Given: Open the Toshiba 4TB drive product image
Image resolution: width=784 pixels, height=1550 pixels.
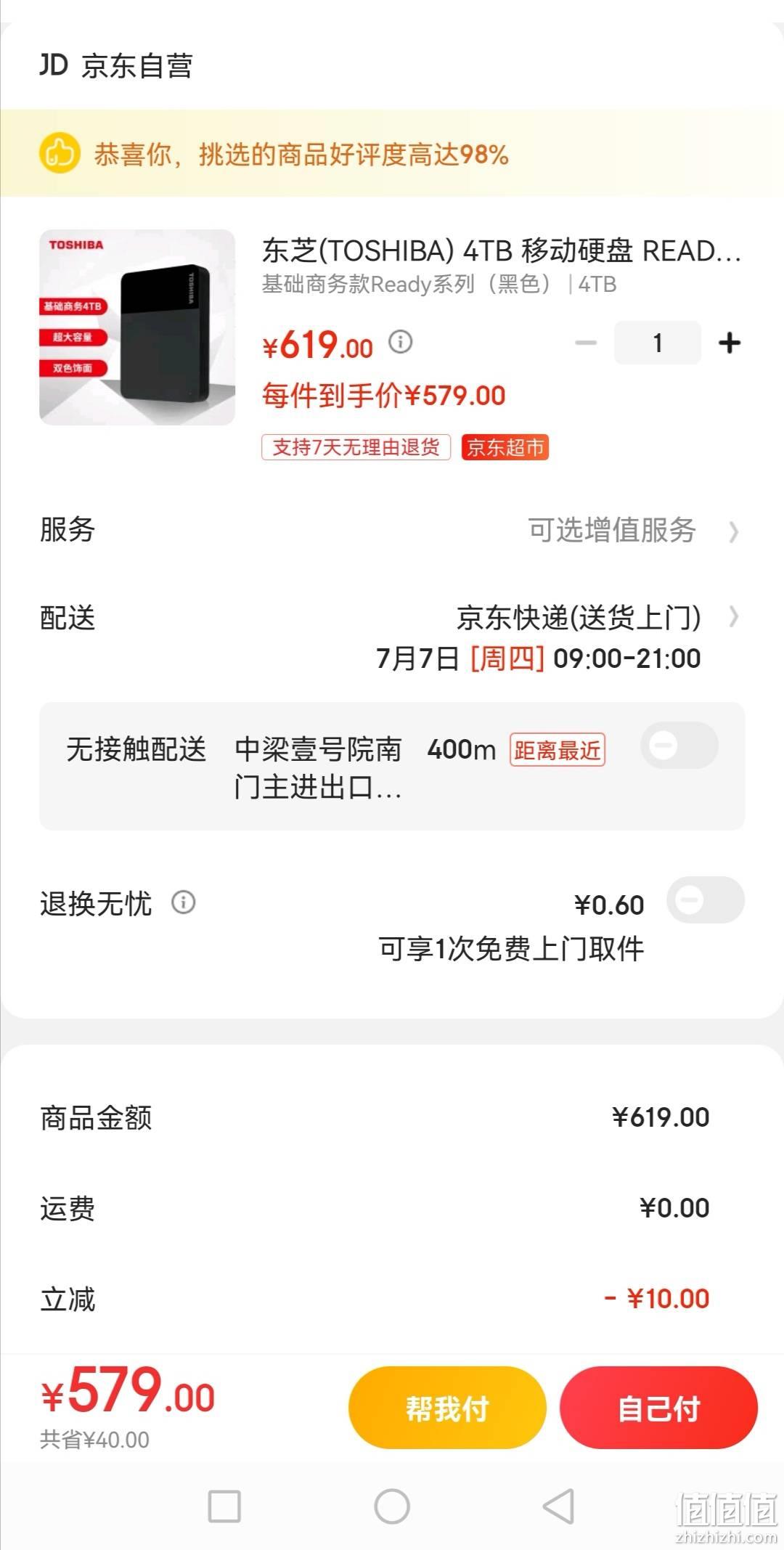Looking at the screenshot, I should (137, 327).
